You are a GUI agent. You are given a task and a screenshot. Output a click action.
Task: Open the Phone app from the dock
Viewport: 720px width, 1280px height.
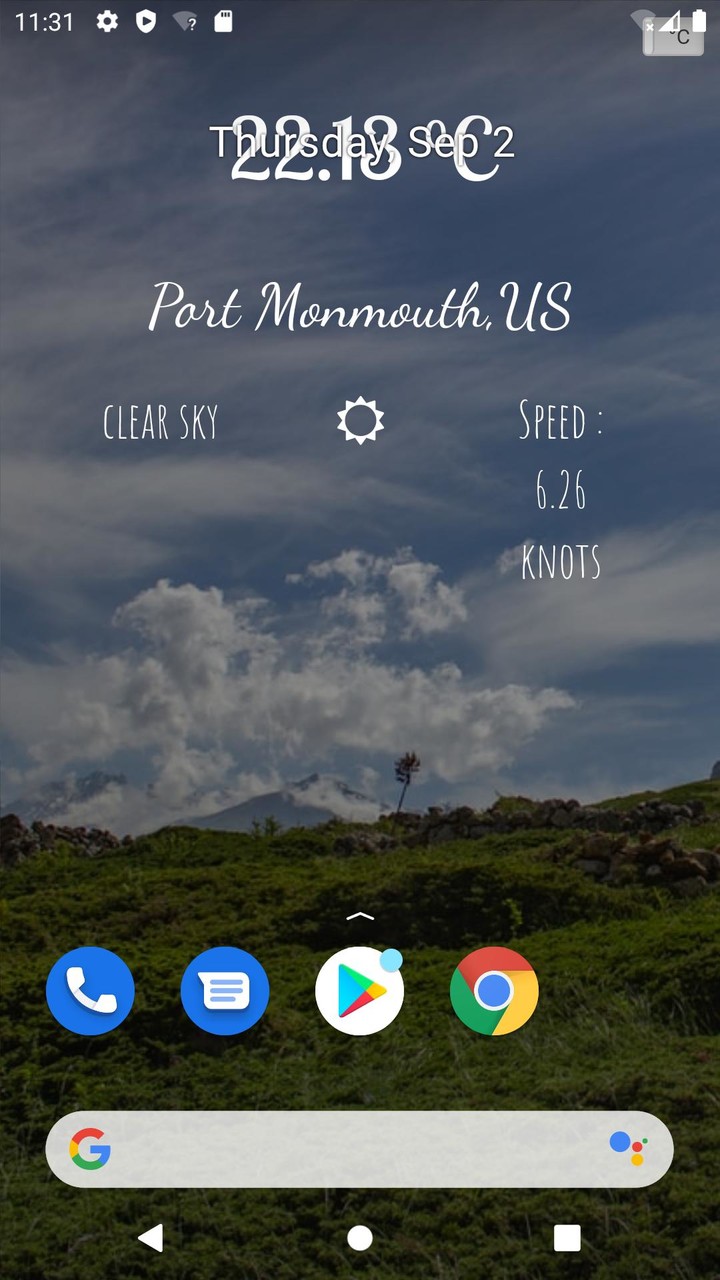90,990
